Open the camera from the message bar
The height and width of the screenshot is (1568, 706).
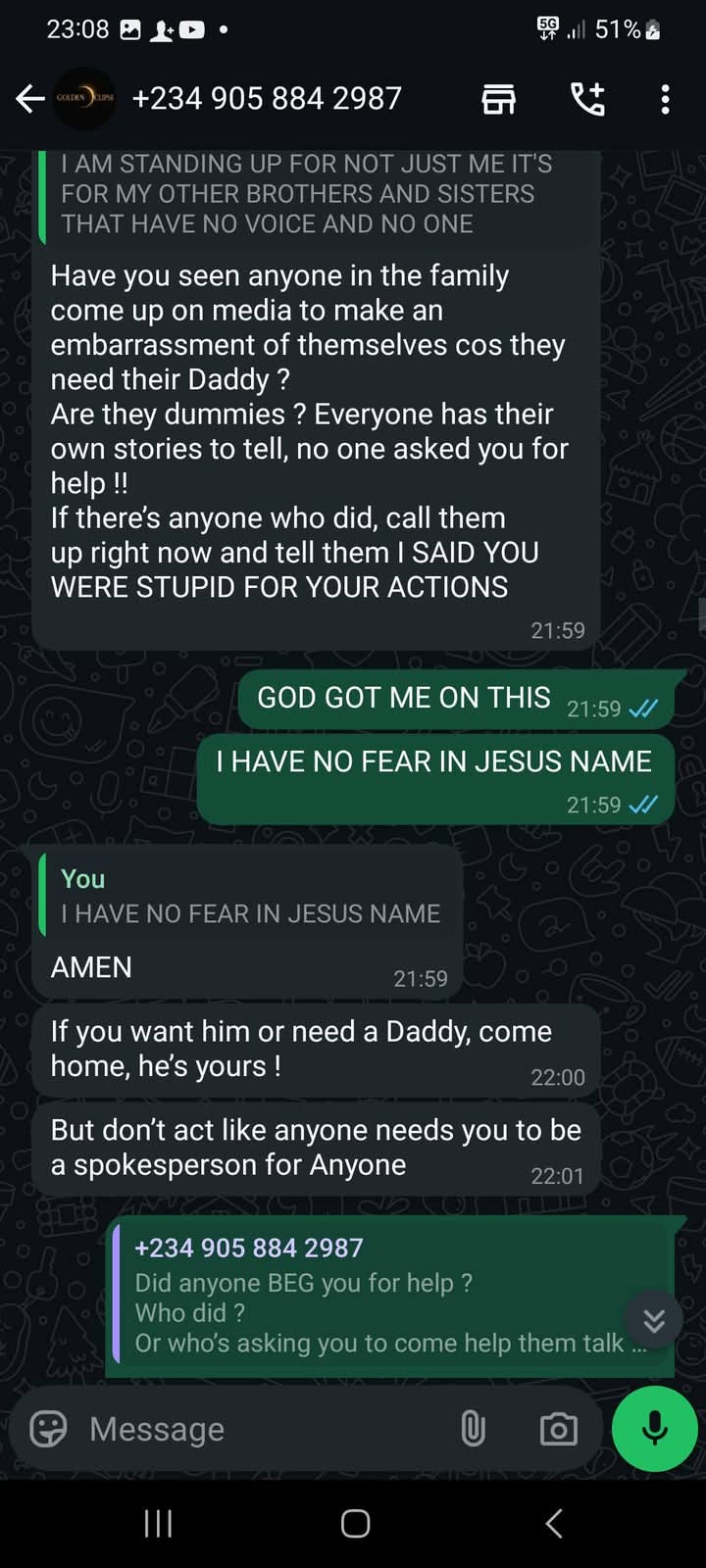[559, 1429]
